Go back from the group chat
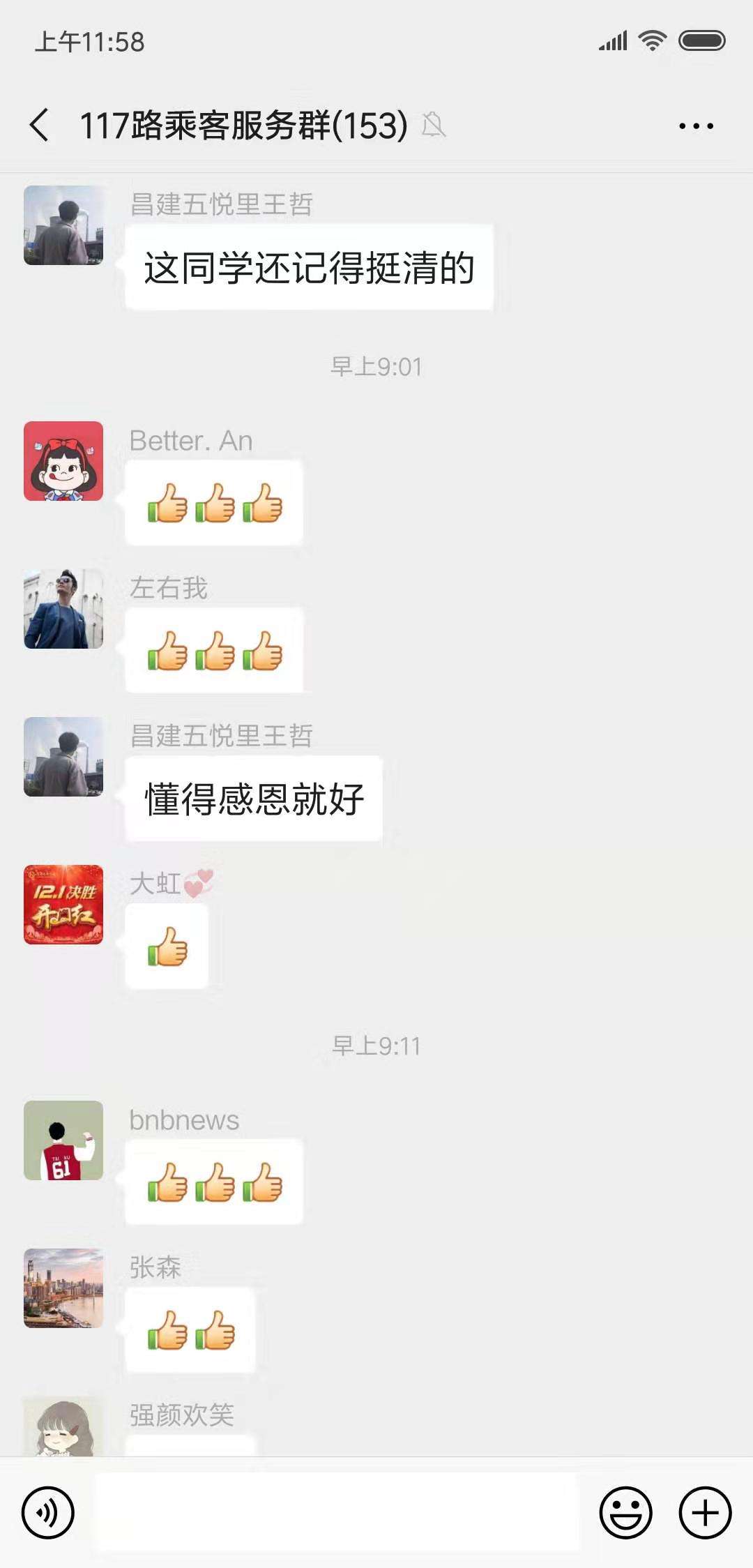This screenshot has width=753, height=1568. [40, 126]
